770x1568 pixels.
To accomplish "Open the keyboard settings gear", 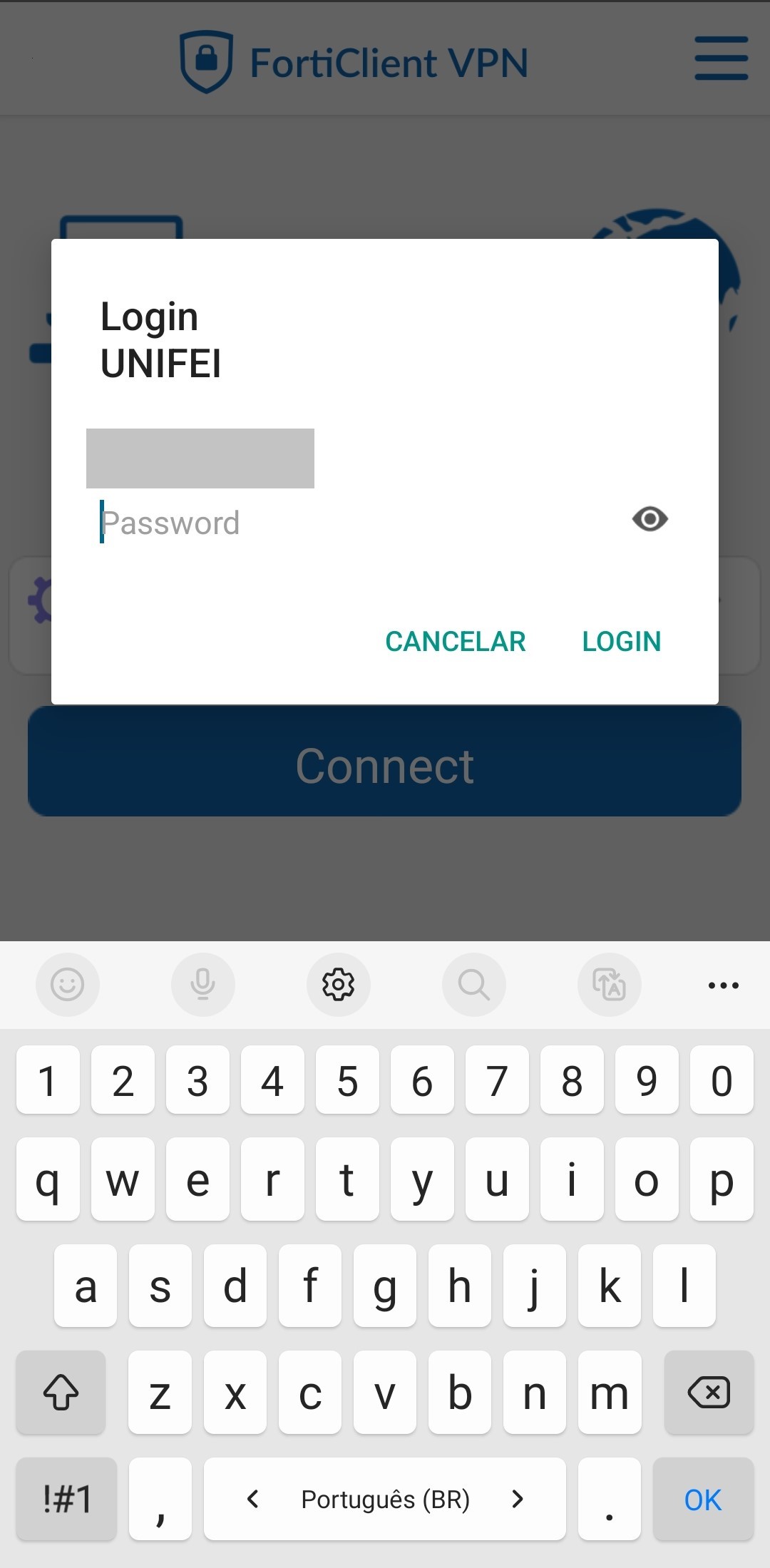I will tap(339, 985).
